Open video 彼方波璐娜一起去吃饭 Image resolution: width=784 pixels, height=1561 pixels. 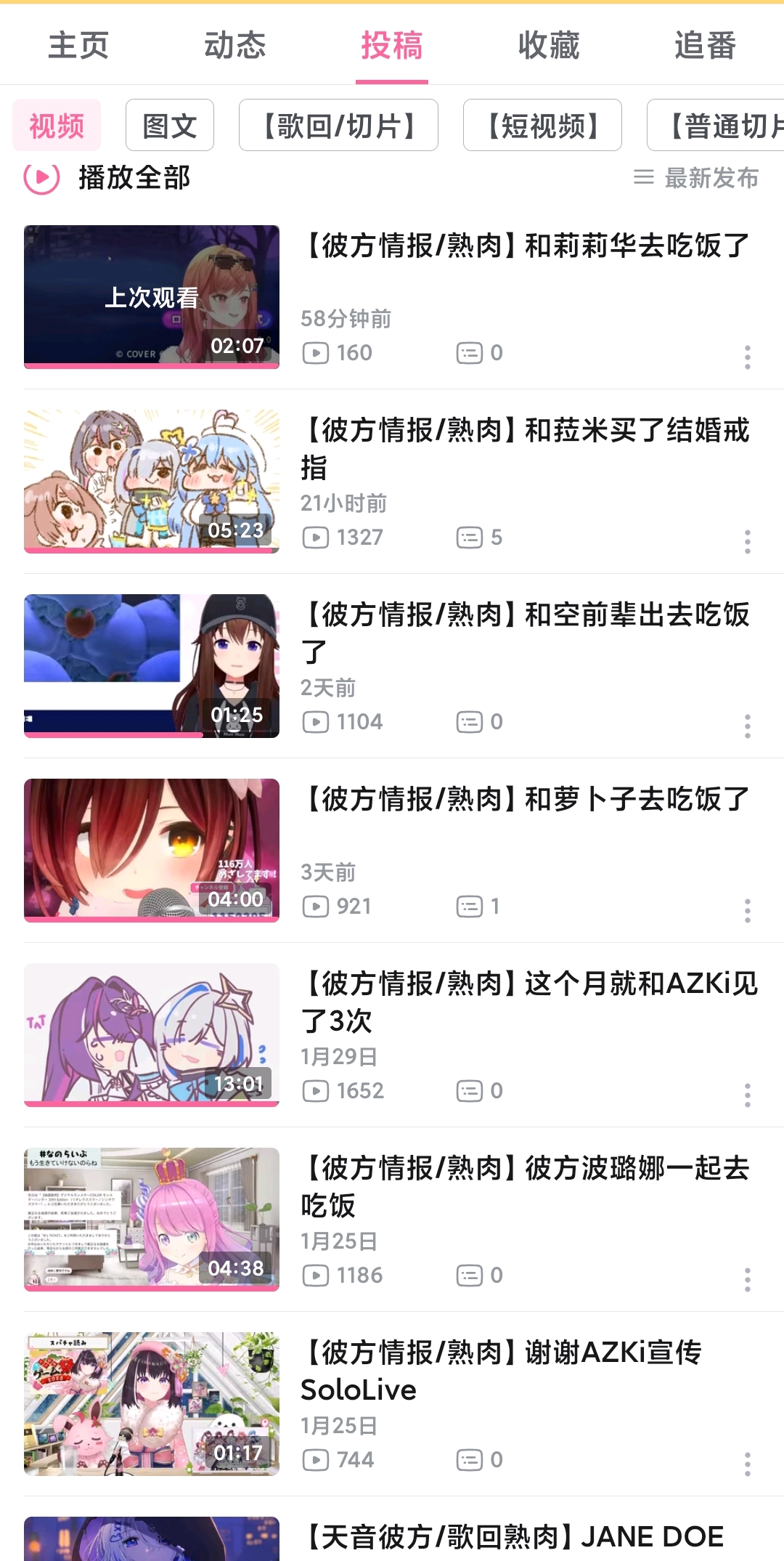526,1185
